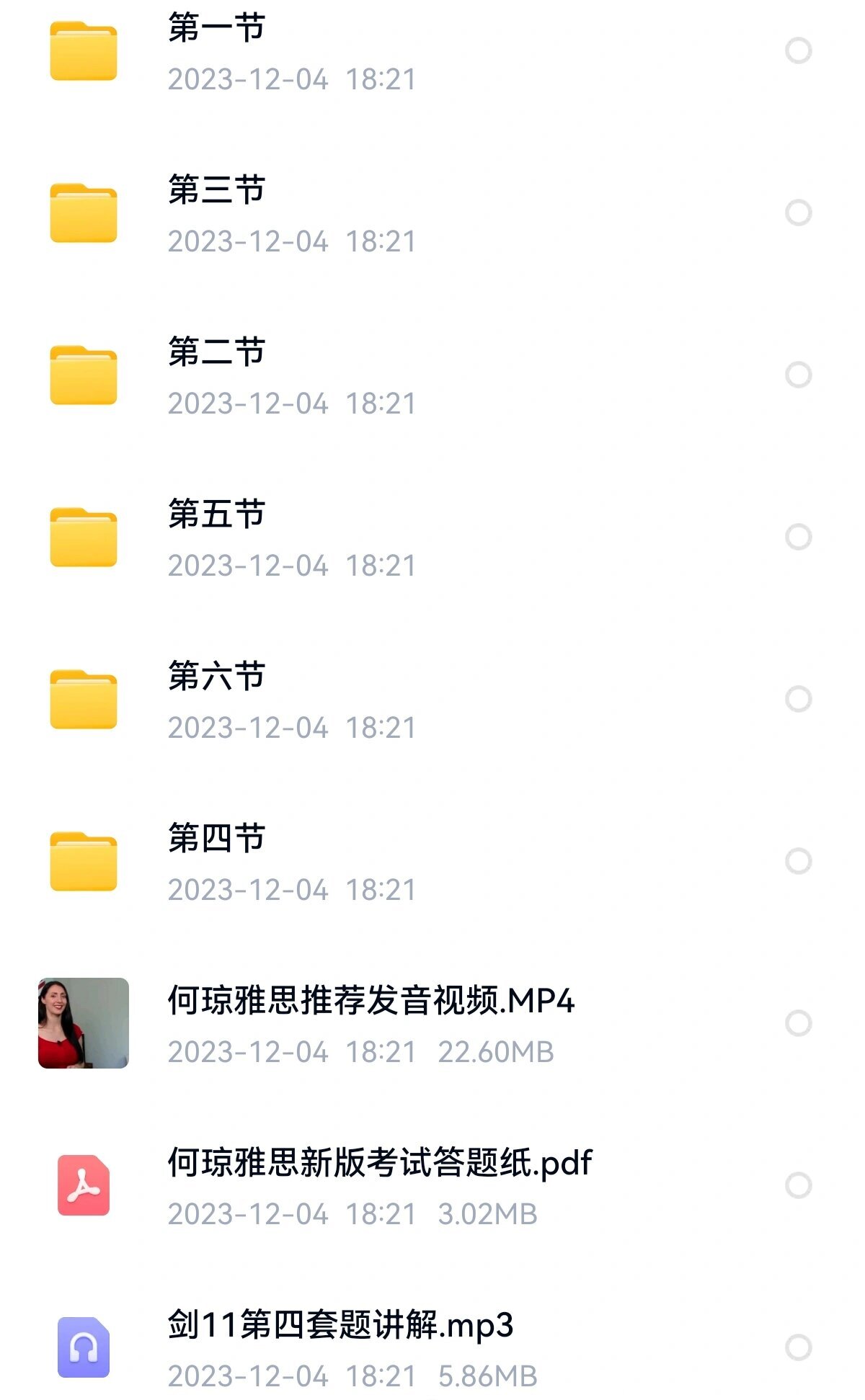Image resolution: width=865 pixels, height=1400 pixels.
Task: Select the checkbox for 何琼雅思推荐发音视频.MP4
Action: coord(798,1024)
